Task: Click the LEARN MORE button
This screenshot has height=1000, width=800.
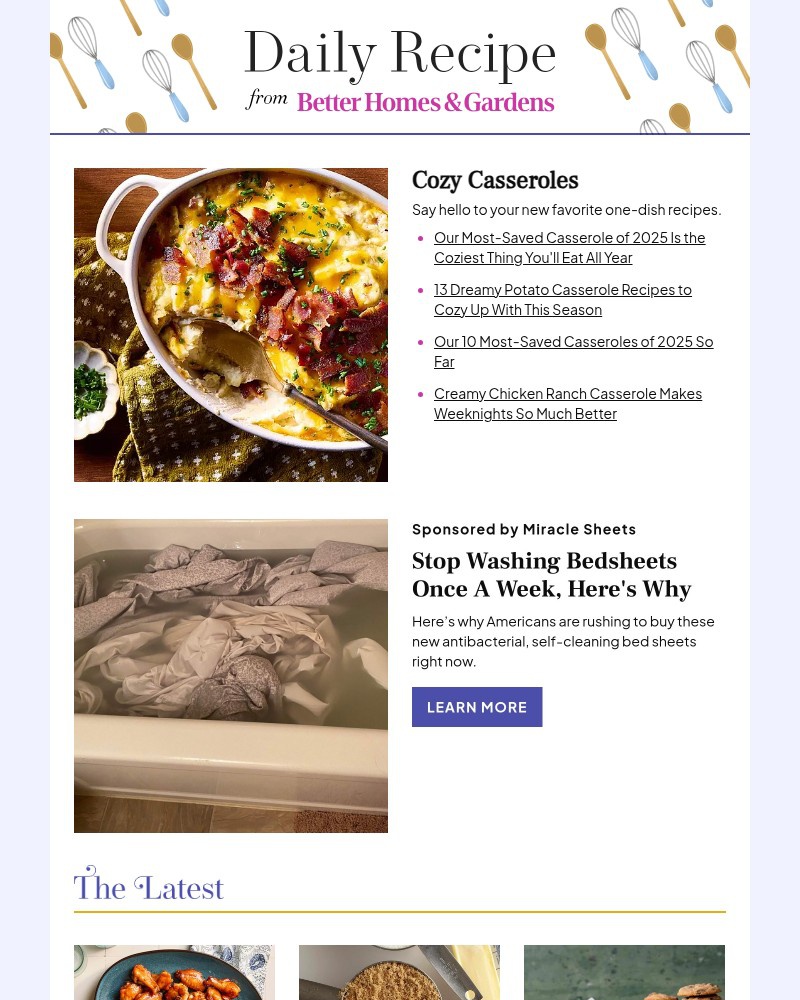Action: [x=477, y=707]
